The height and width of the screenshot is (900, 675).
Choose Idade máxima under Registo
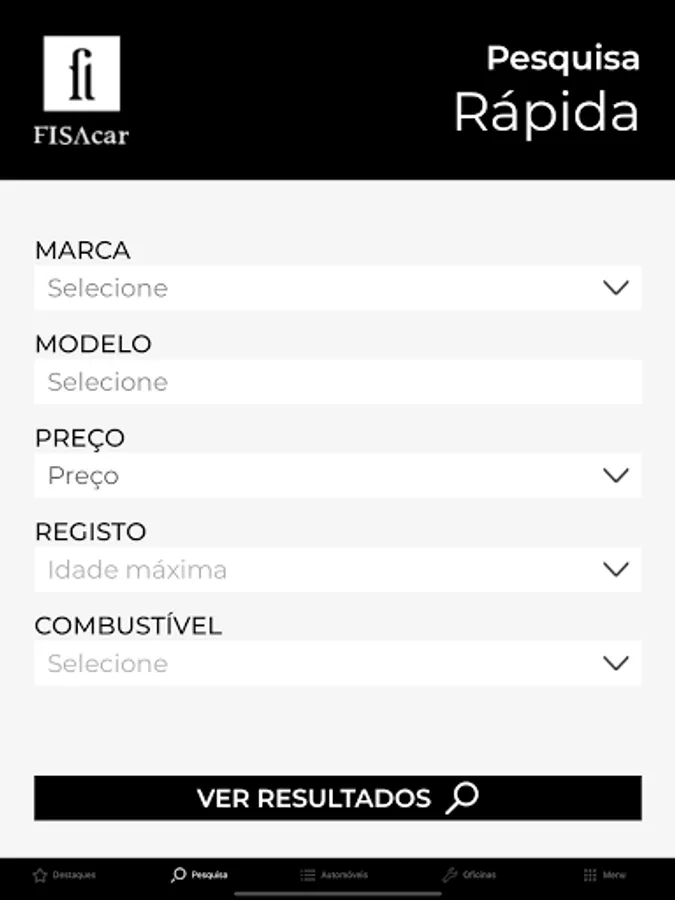[338, 569]
